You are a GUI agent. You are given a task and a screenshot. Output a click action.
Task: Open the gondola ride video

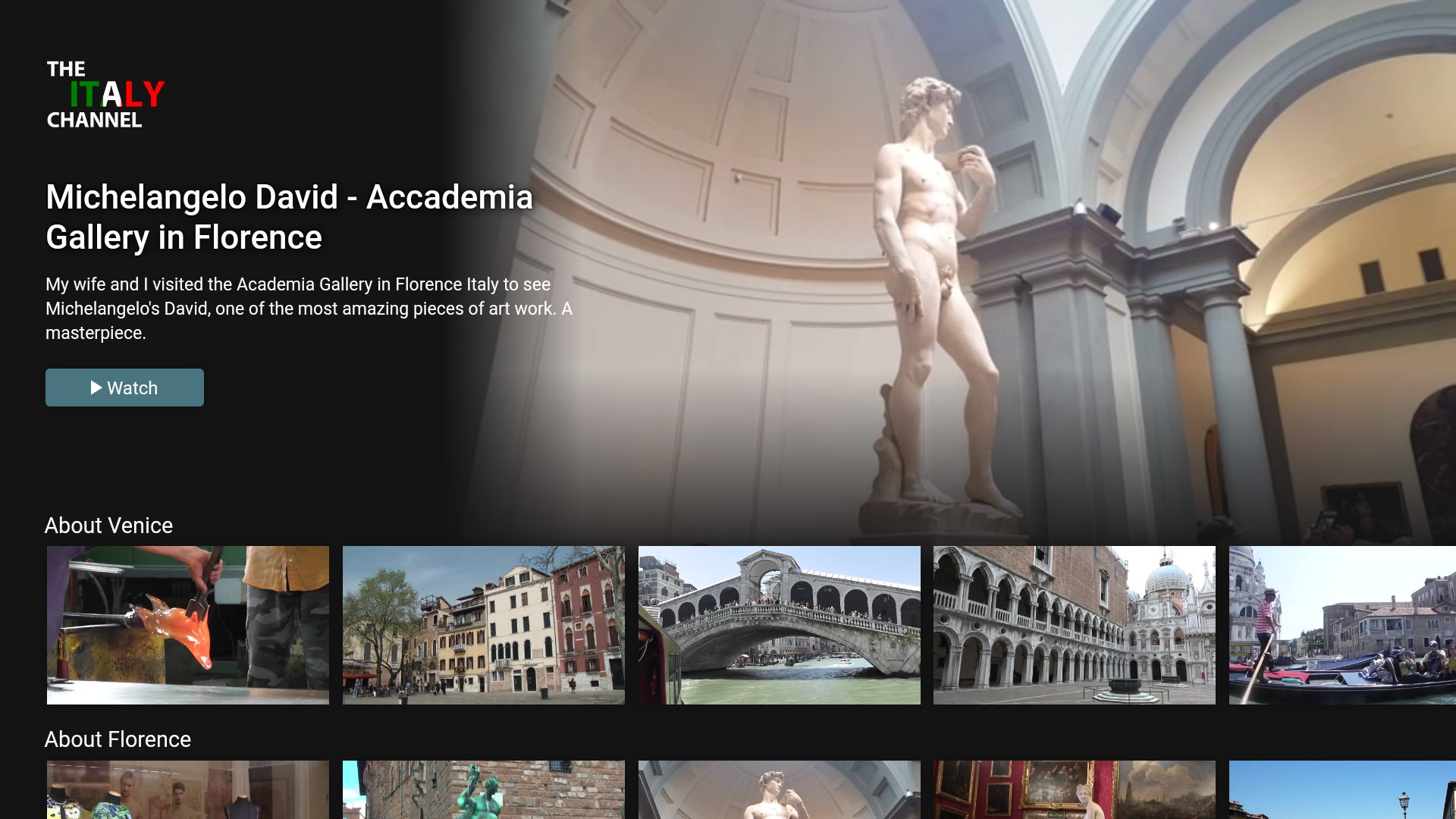[x=1342, y=625]
